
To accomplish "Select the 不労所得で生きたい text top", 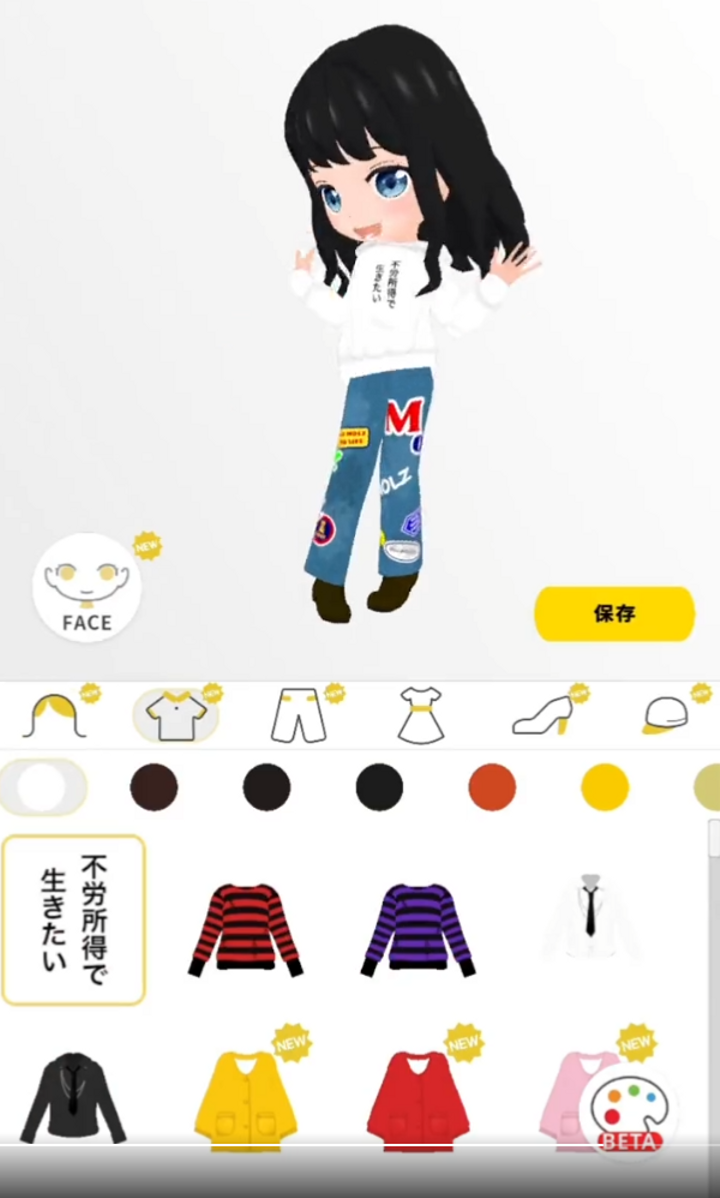I will tap(74, 920).
